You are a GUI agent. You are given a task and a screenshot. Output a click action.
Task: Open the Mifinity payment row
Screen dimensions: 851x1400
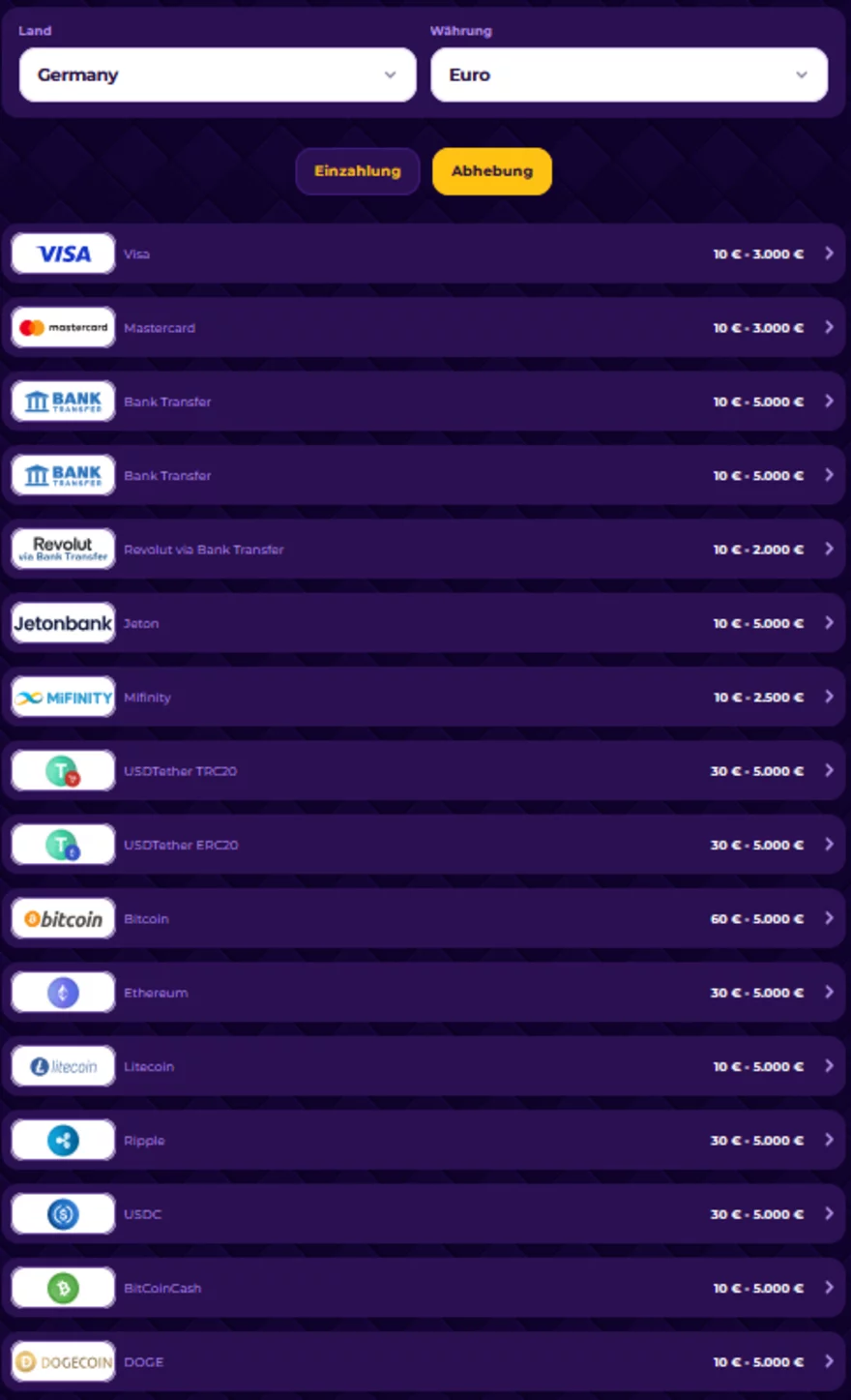424,697
